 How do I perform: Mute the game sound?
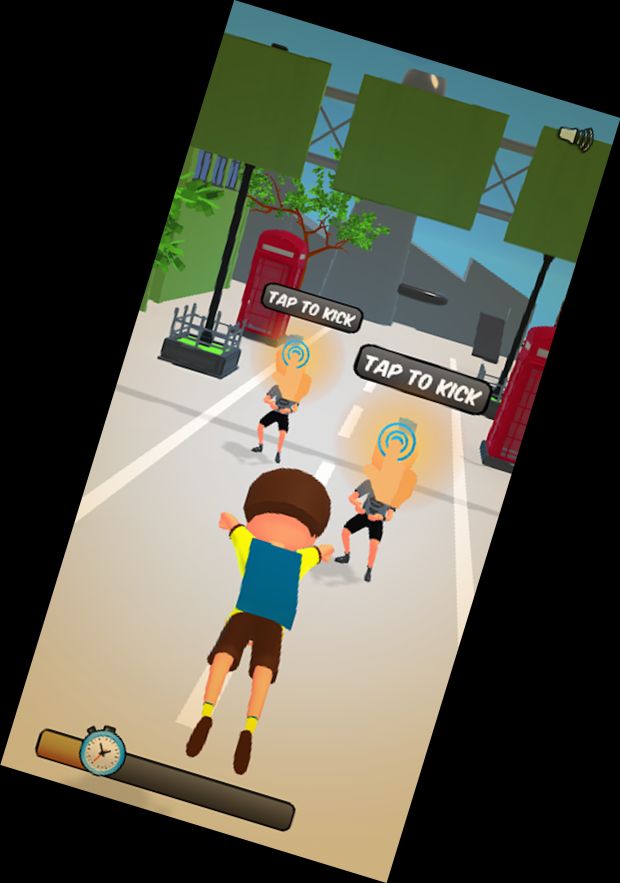coord(576,139)
